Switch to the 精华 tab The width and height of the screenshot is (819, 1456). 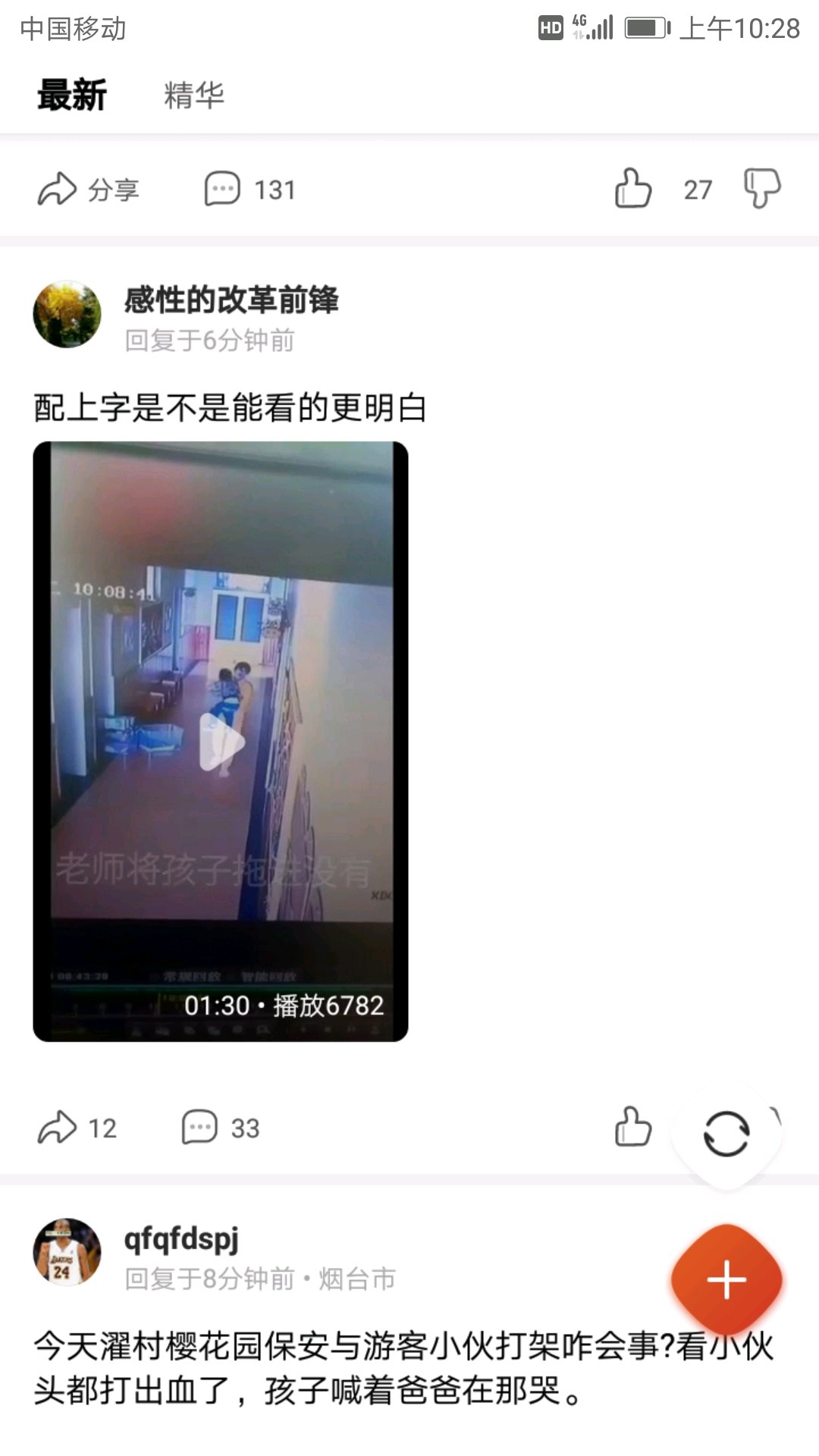pos(194,96)
